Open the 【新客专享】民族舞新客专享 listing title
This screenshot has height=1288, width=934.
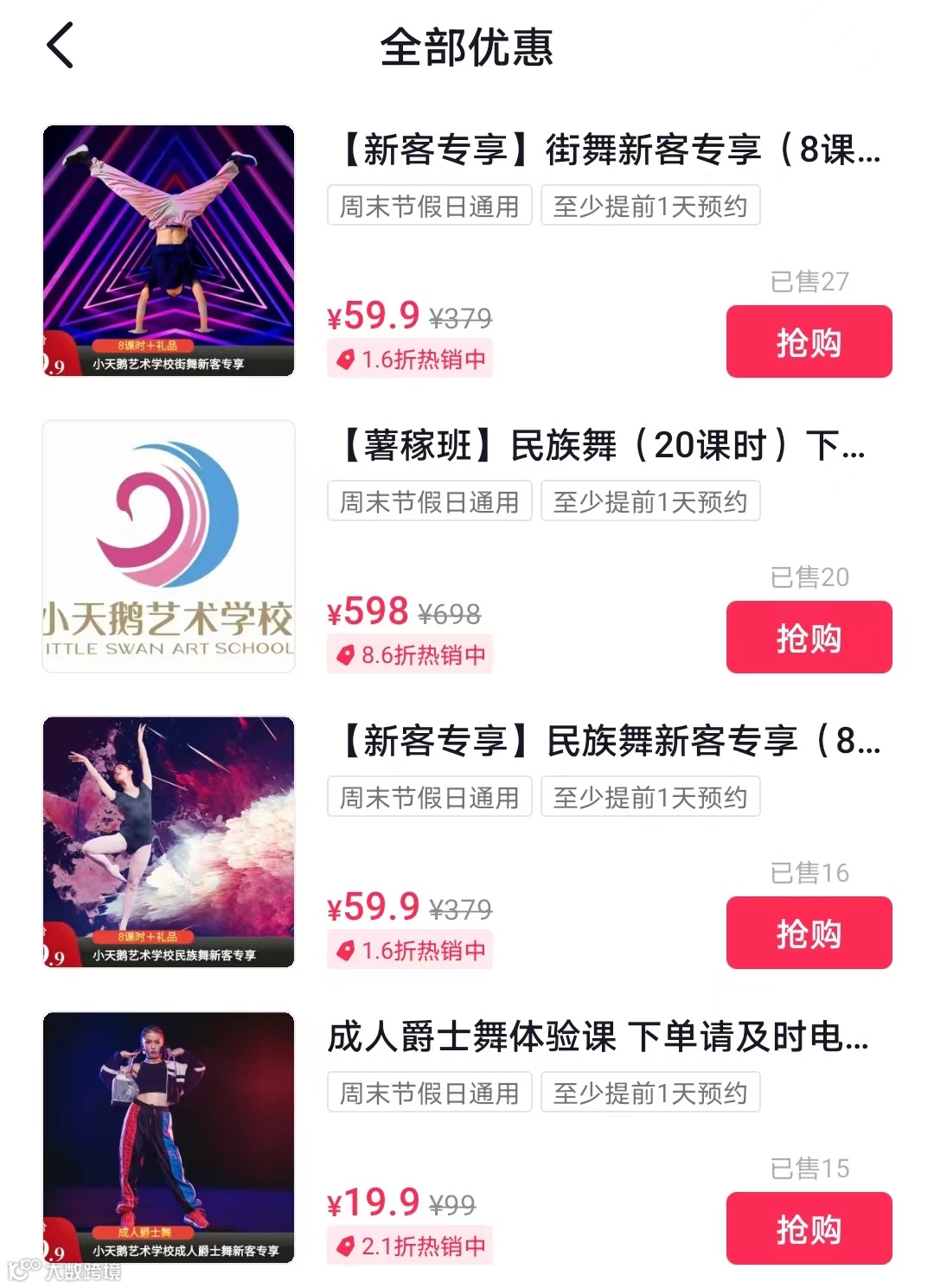coord(605,741)
